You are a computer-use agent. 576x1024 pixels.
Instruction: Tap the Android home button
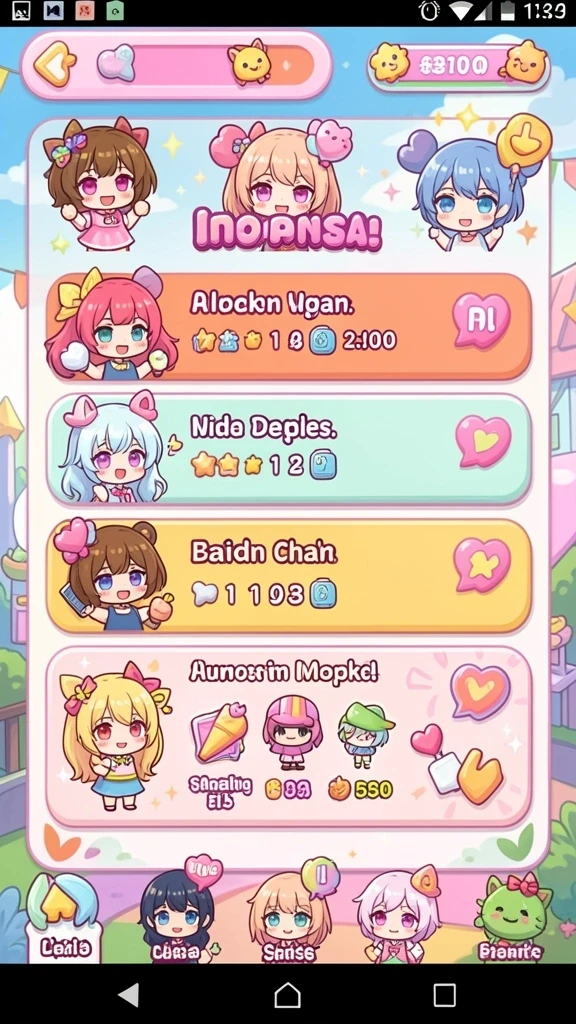287,995
